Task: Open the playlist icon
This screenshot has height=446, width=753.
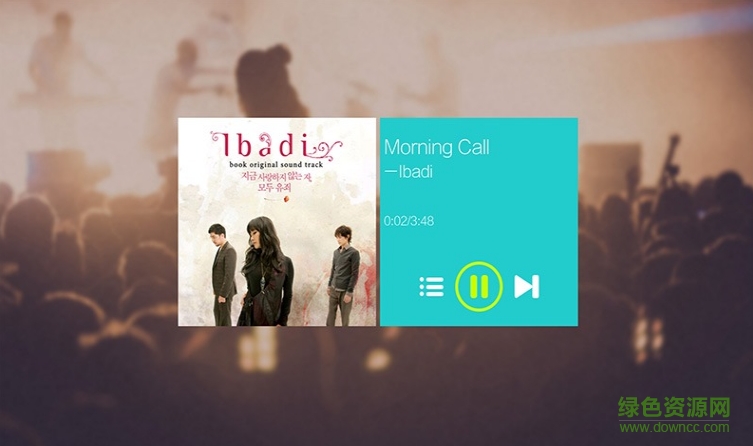Action: [431, 287]
